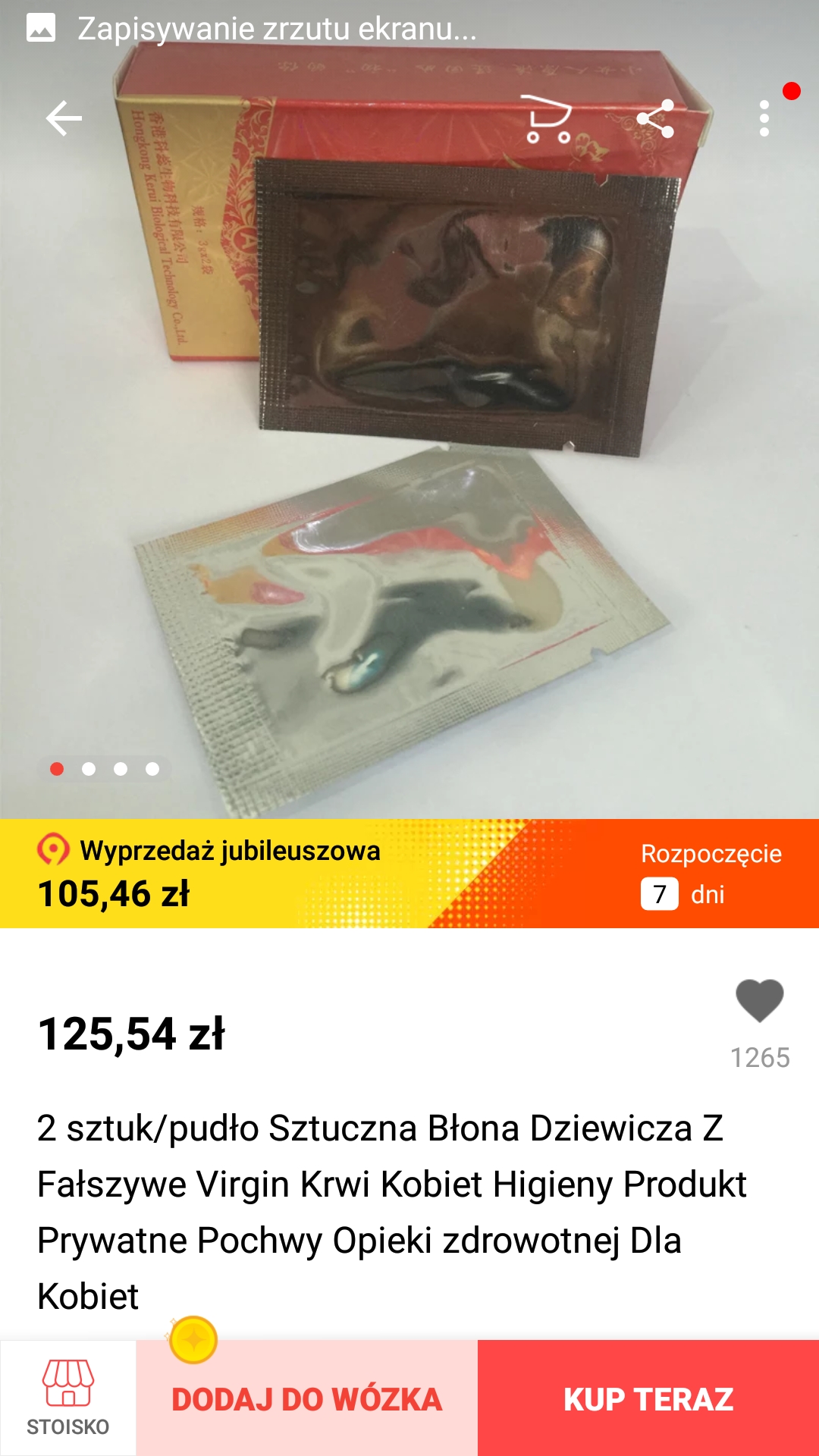This screenshot has height=1456, width=819.
Task: Share this product listing
Action: pyautogui.click(x=656, y=119)
